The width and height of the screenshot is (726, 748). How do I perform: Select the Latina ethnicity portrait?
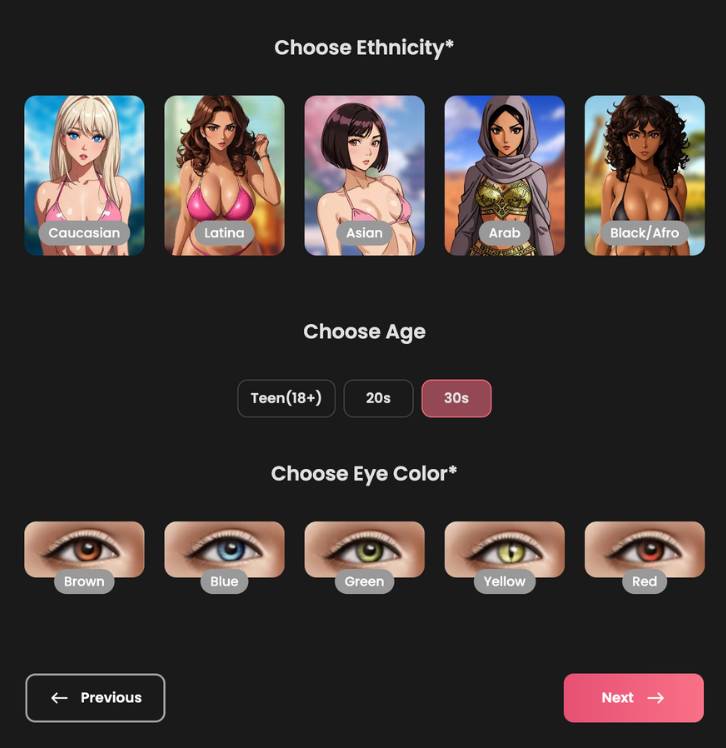(x=224, y=175)
